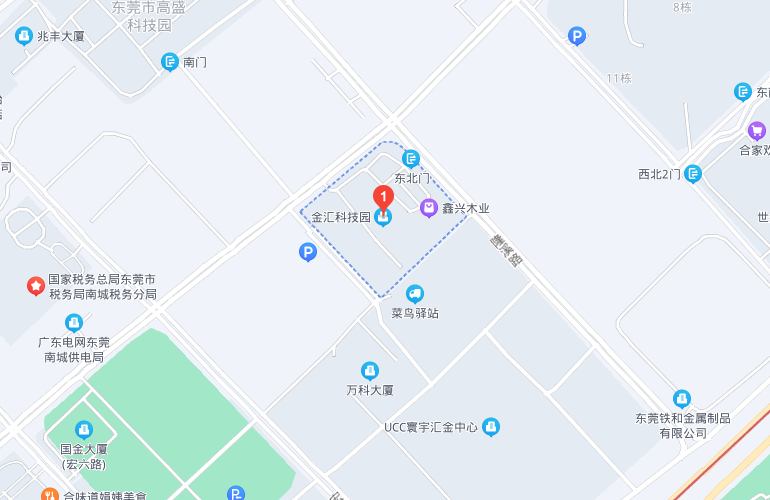The width and height of the screenshot is (770, 500).
Task: Select the 西北2门 gate marker
Action: pos(693,174)
